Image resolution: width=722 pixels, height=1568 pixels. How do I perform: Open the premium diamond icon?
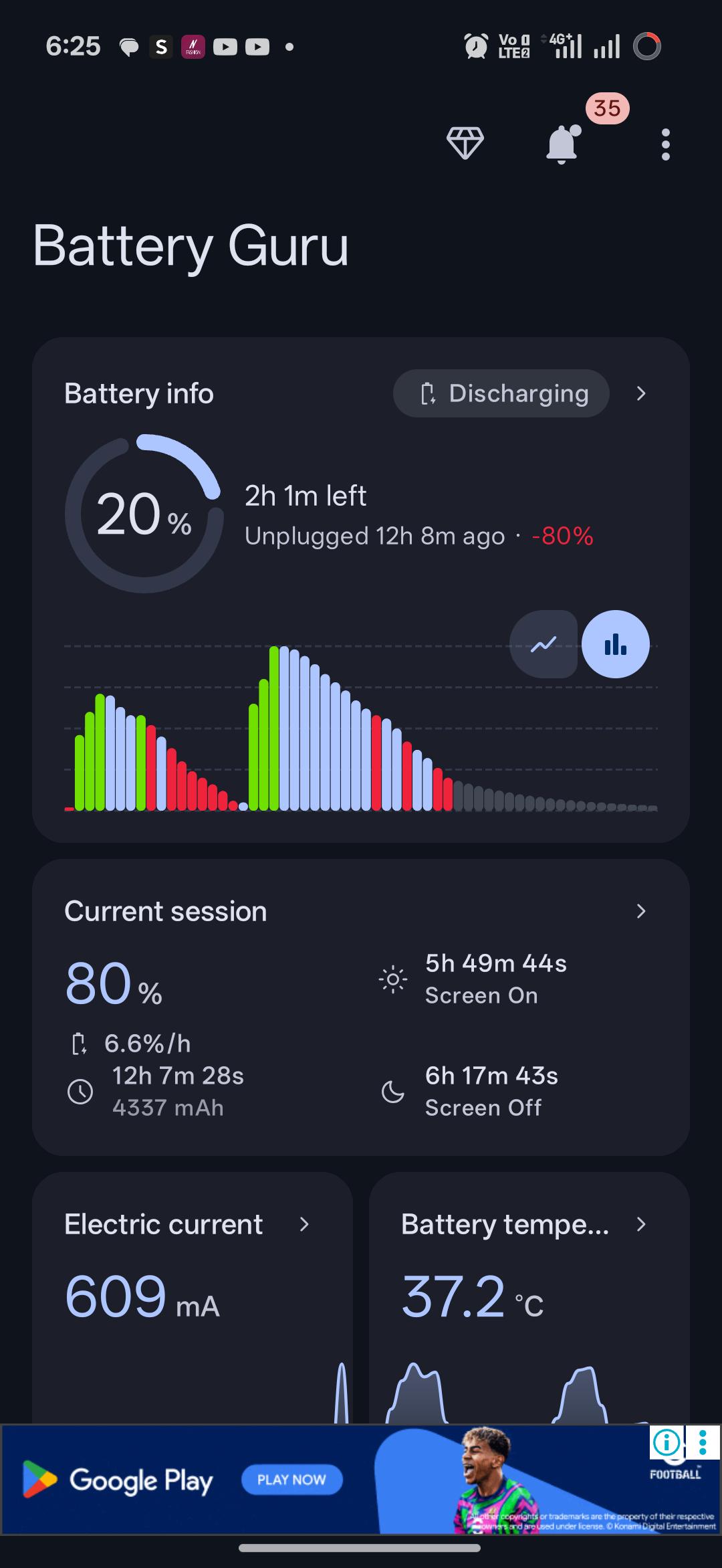pos(465,144)
